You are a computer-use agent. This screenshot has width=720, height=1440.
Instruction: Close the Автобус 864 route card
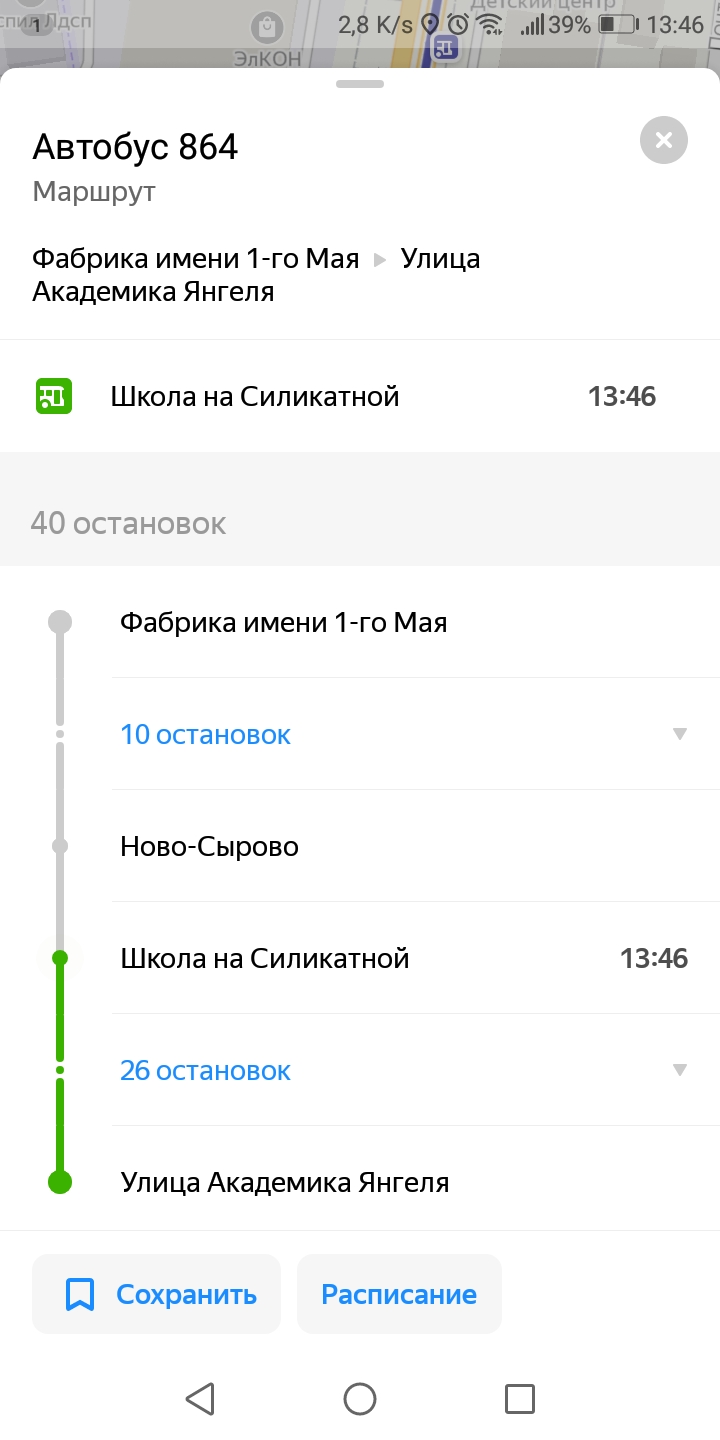tap(663, 141)
